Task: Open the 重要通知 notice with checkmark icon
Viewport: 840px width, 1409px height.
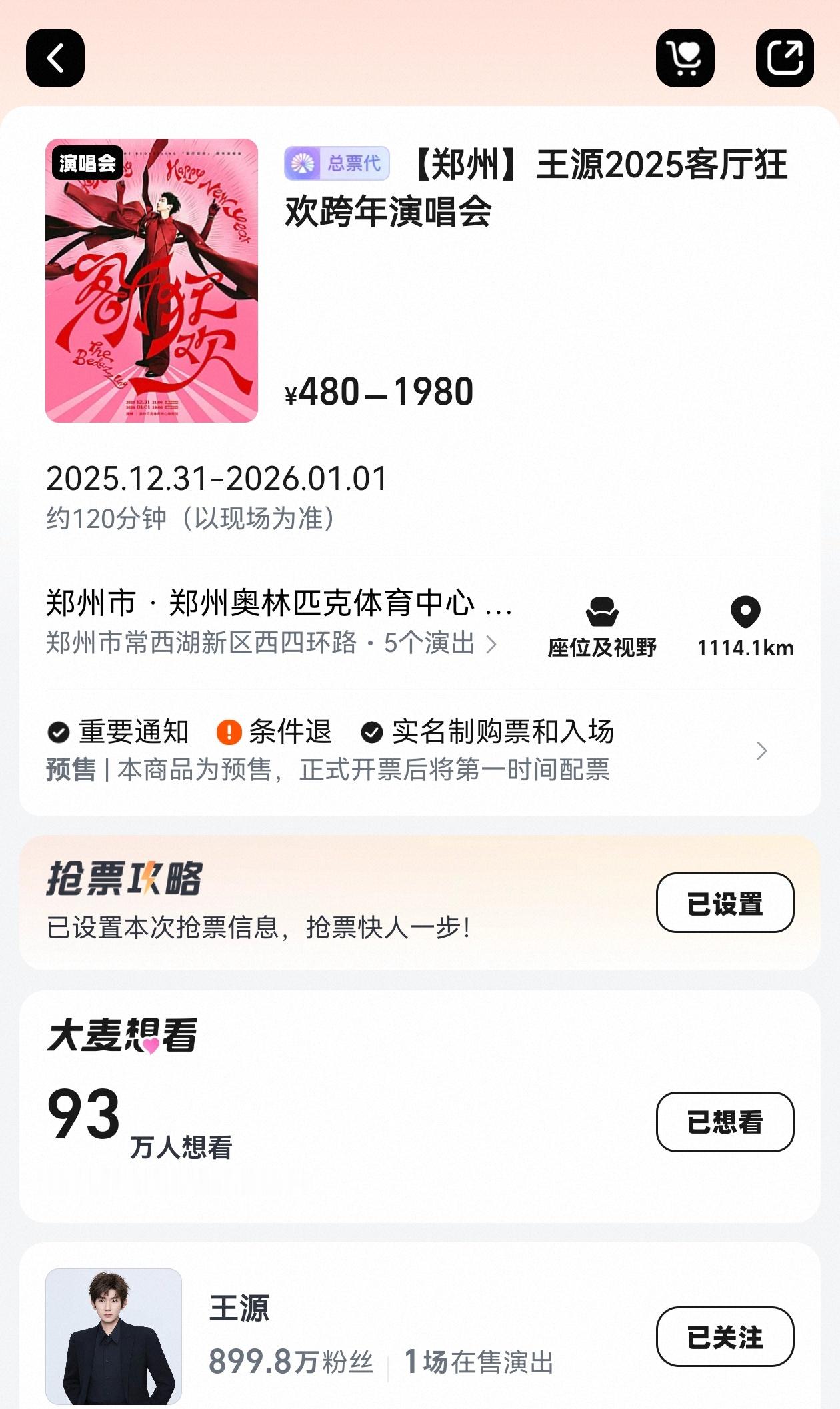Action: coord(120,732)
